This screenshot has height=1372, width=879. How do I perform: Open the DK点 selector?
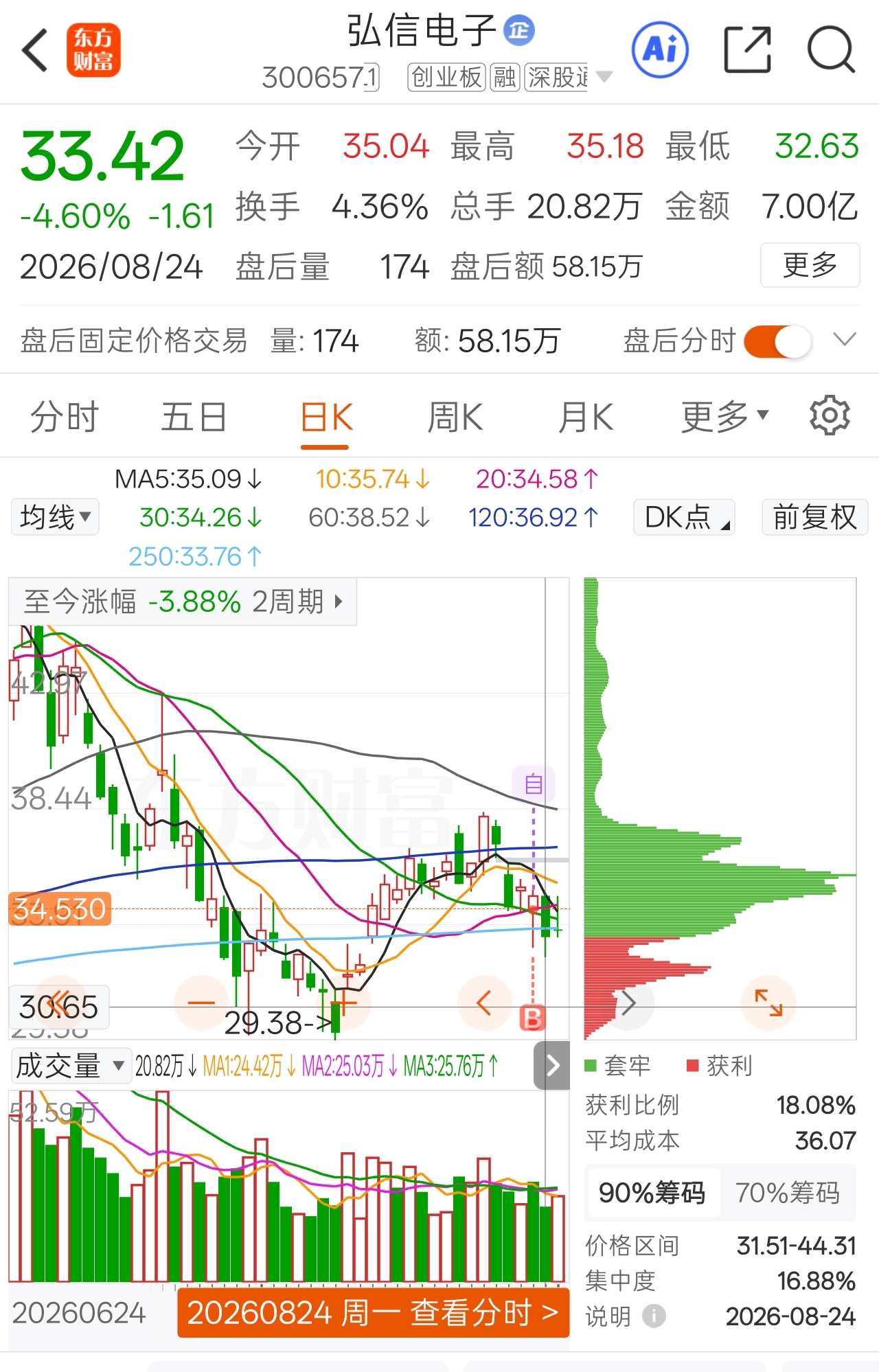coord(684,517)
